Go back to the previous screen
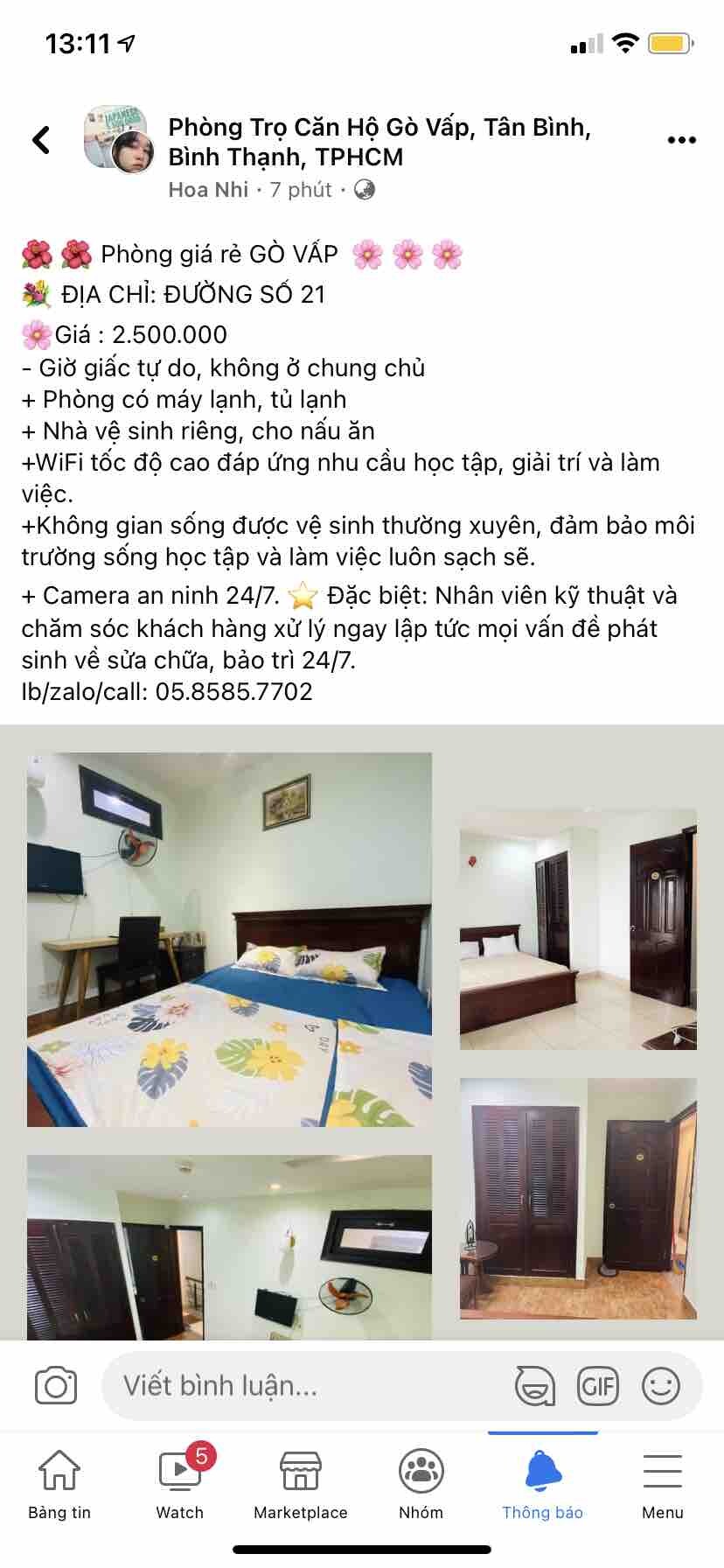724x1568 pixels. (41, 140)
